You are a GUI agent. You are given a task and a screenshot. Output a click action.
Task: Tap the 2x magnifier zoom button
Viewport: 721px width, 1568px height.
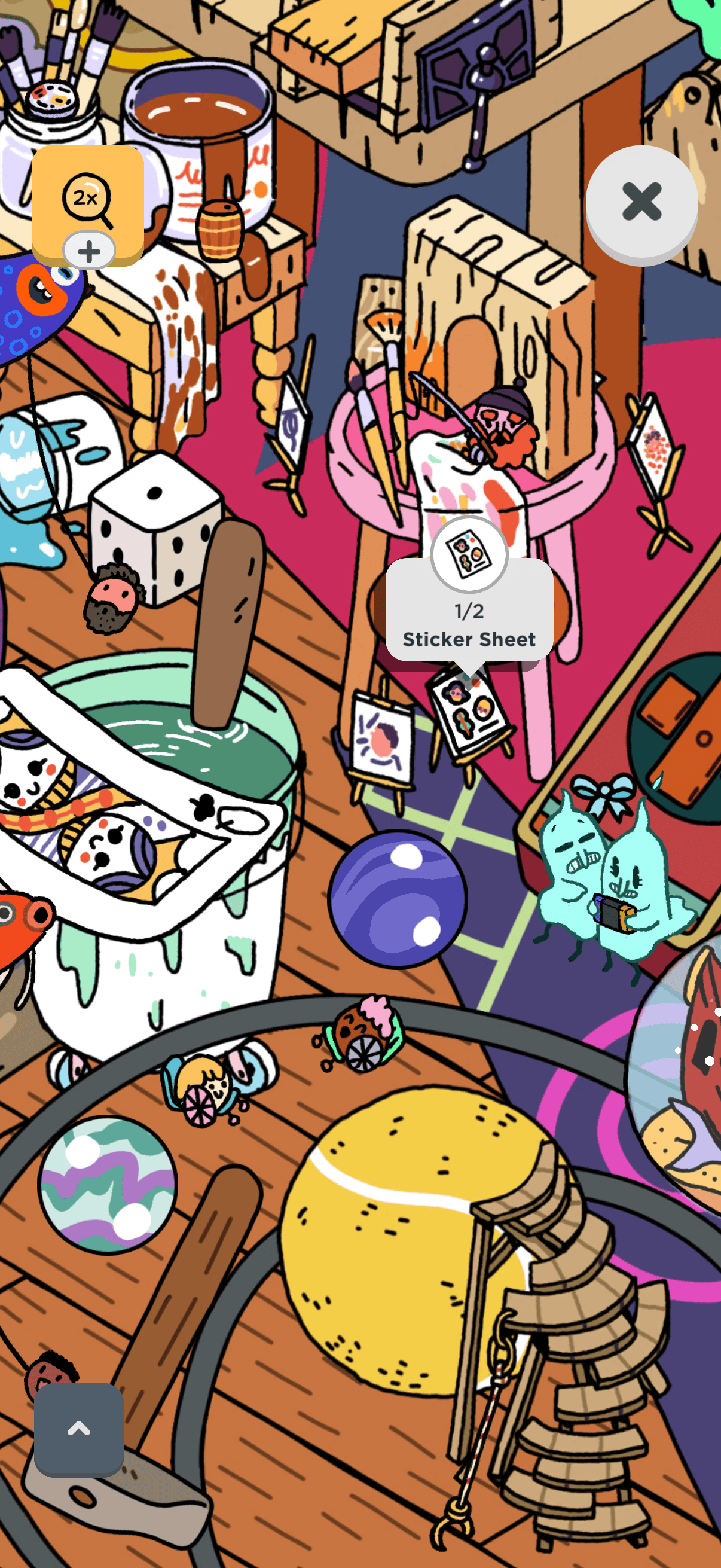point(87,202)
